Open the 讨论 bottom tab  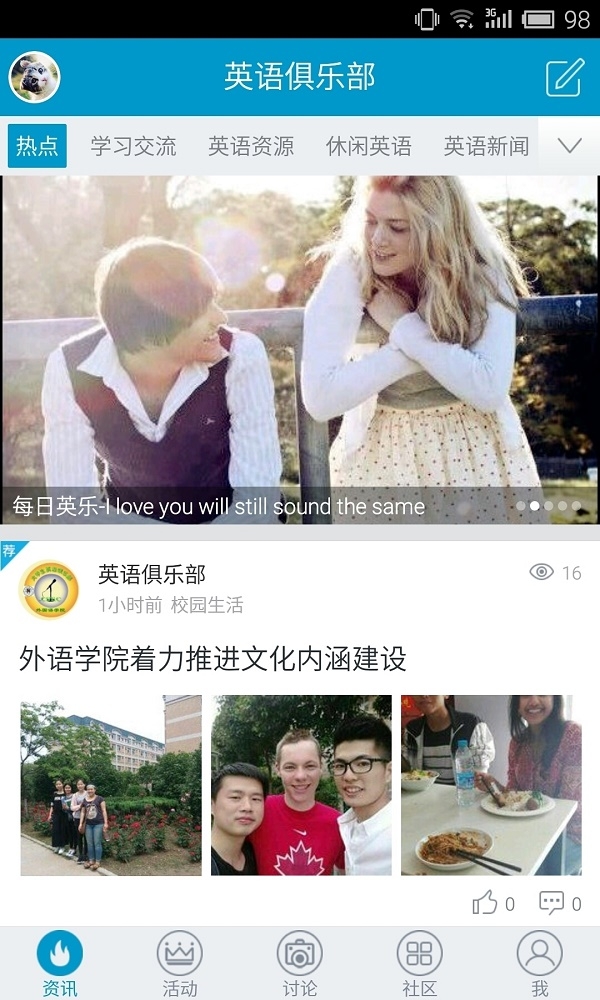pyautogui.click(x=300, y=963)
